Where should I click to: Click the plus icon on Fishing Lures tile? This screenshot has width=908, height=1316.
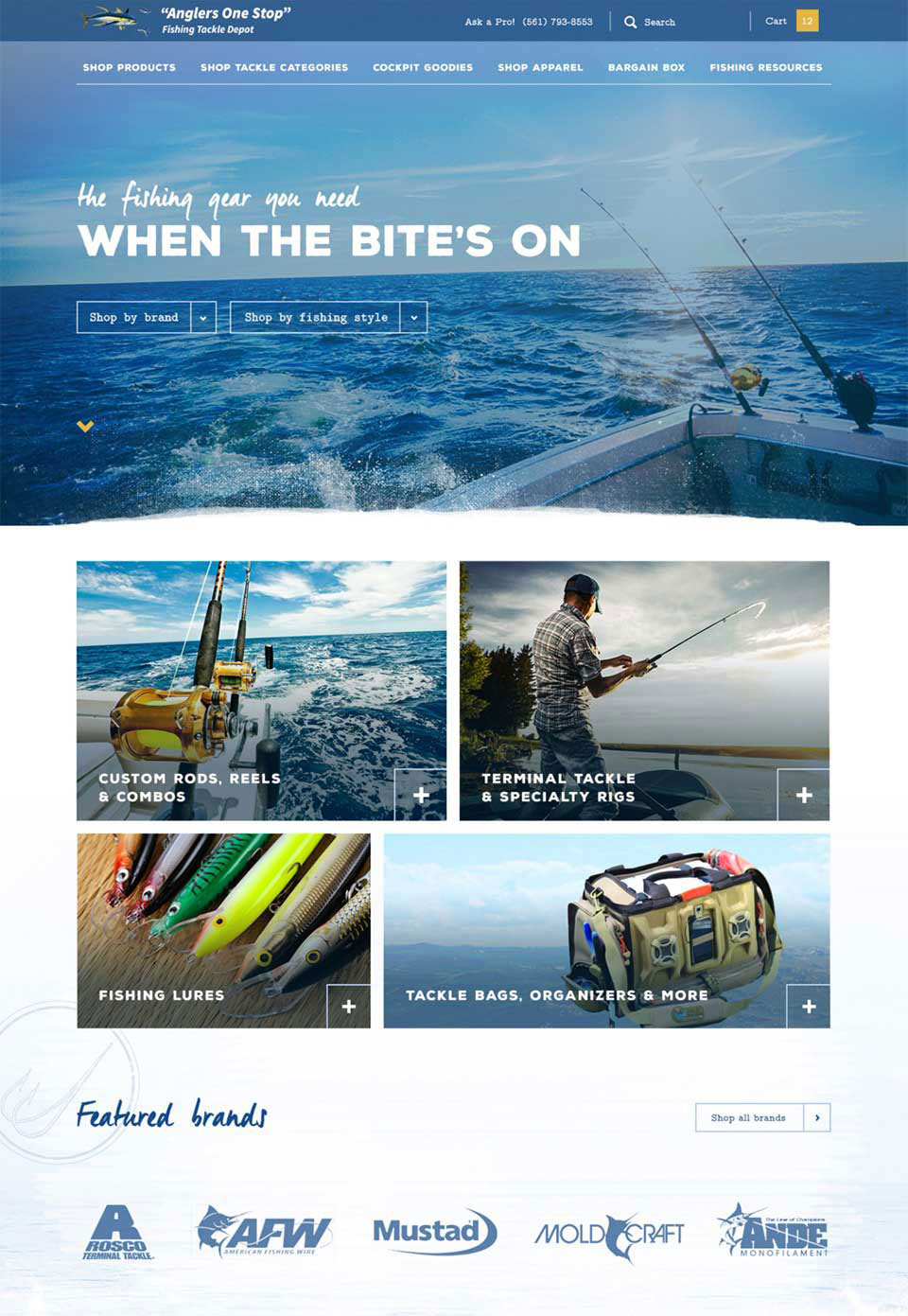click(x=350, y=1008)
